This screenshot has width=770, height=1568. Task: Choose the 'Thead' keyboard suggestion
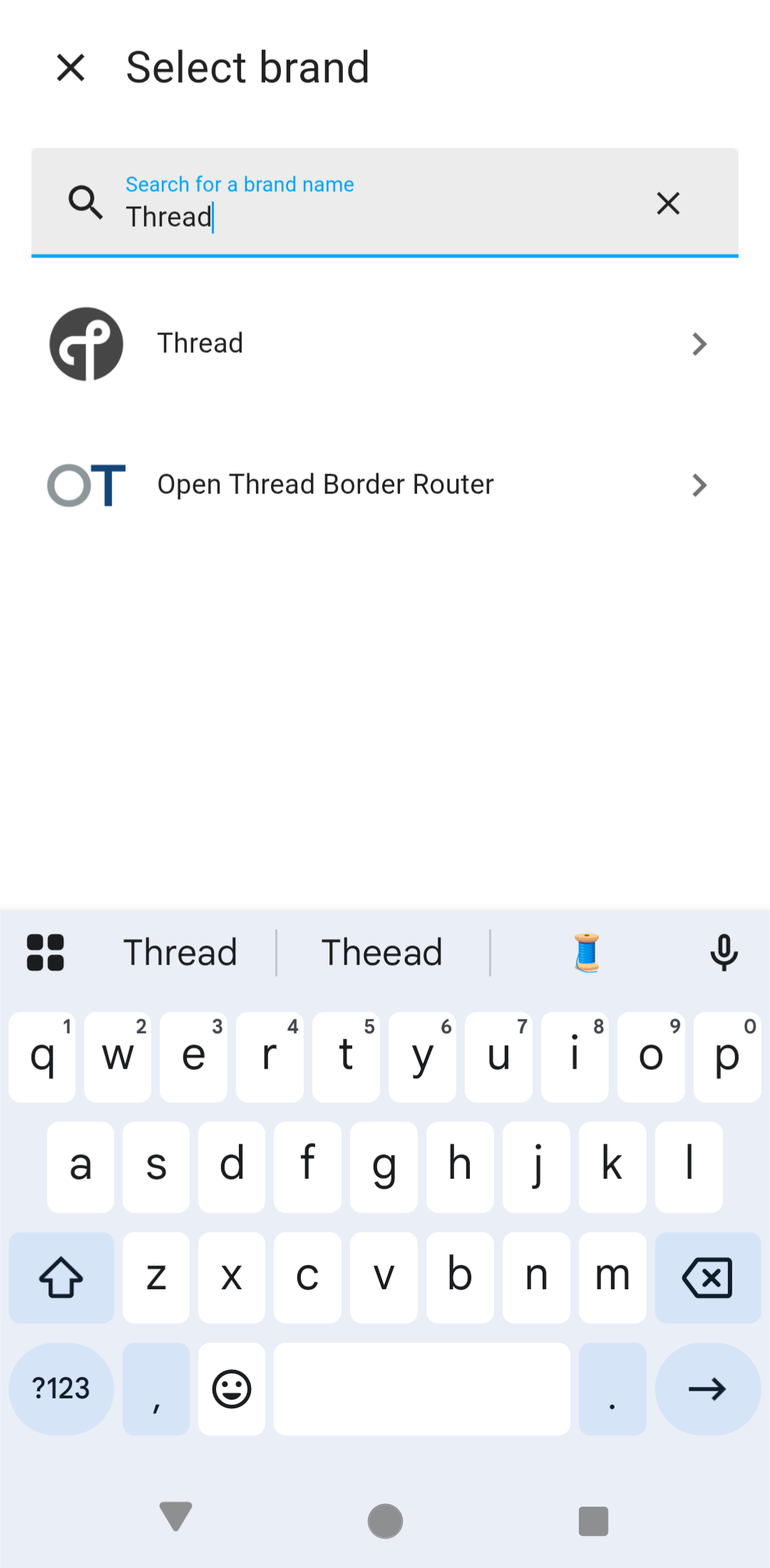click(382, 953)
